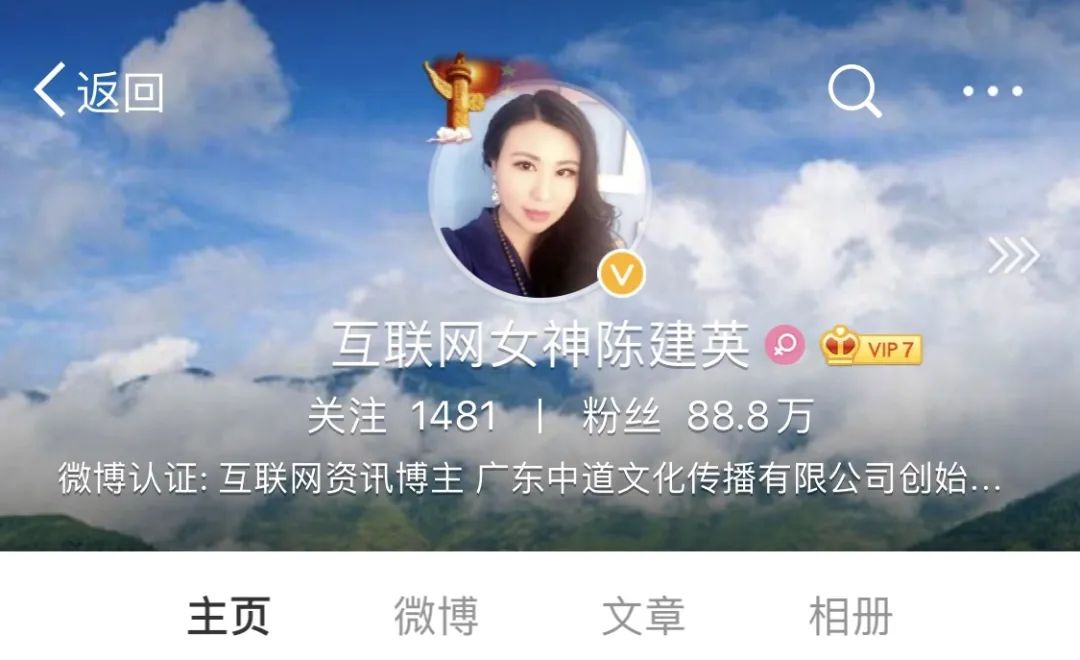Switch to the 微博 tab
This screenshot has height=660, width=1080.
[x=436, y=616]
